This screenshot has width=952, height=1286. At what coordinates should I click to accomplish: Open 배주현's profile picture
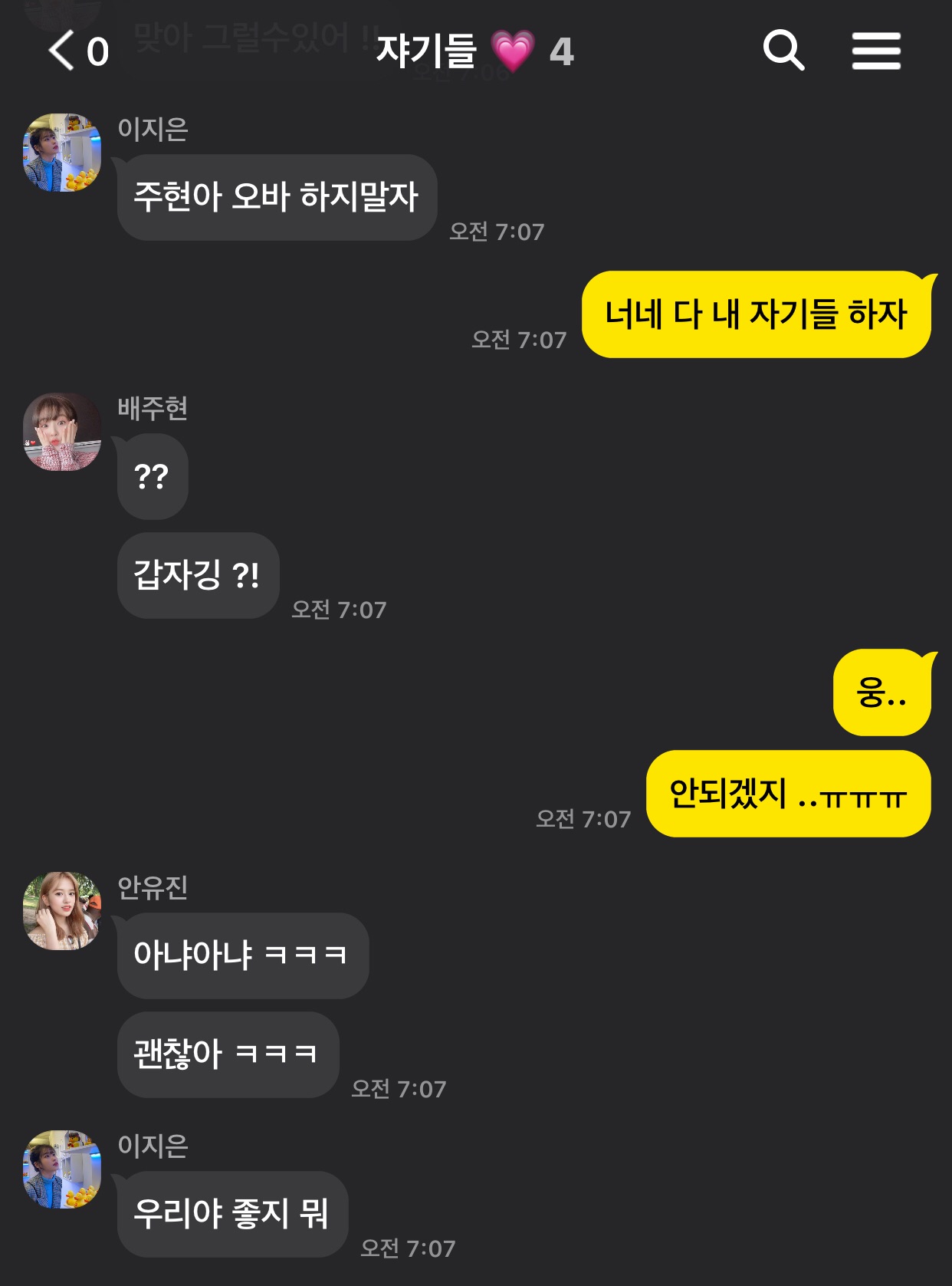click(x=62, y=432)
